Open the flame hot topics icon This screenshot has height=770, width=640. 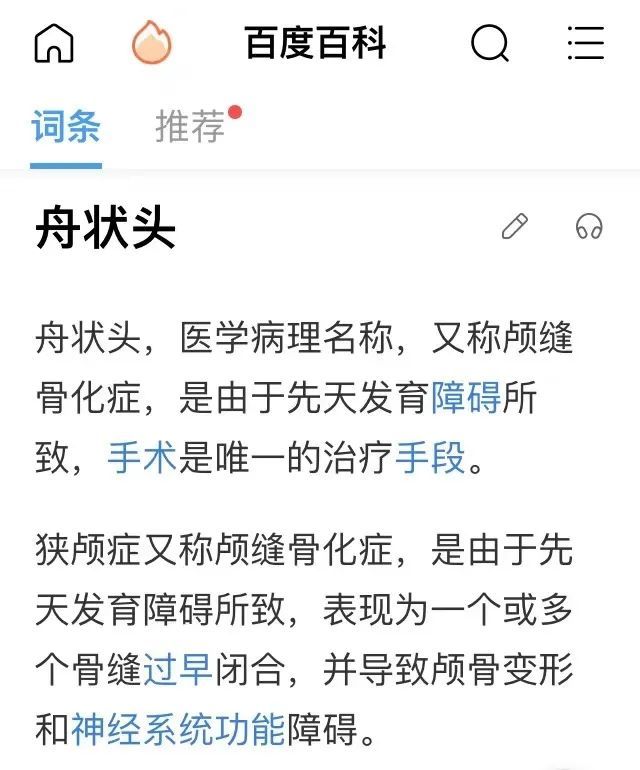(151, 44)
